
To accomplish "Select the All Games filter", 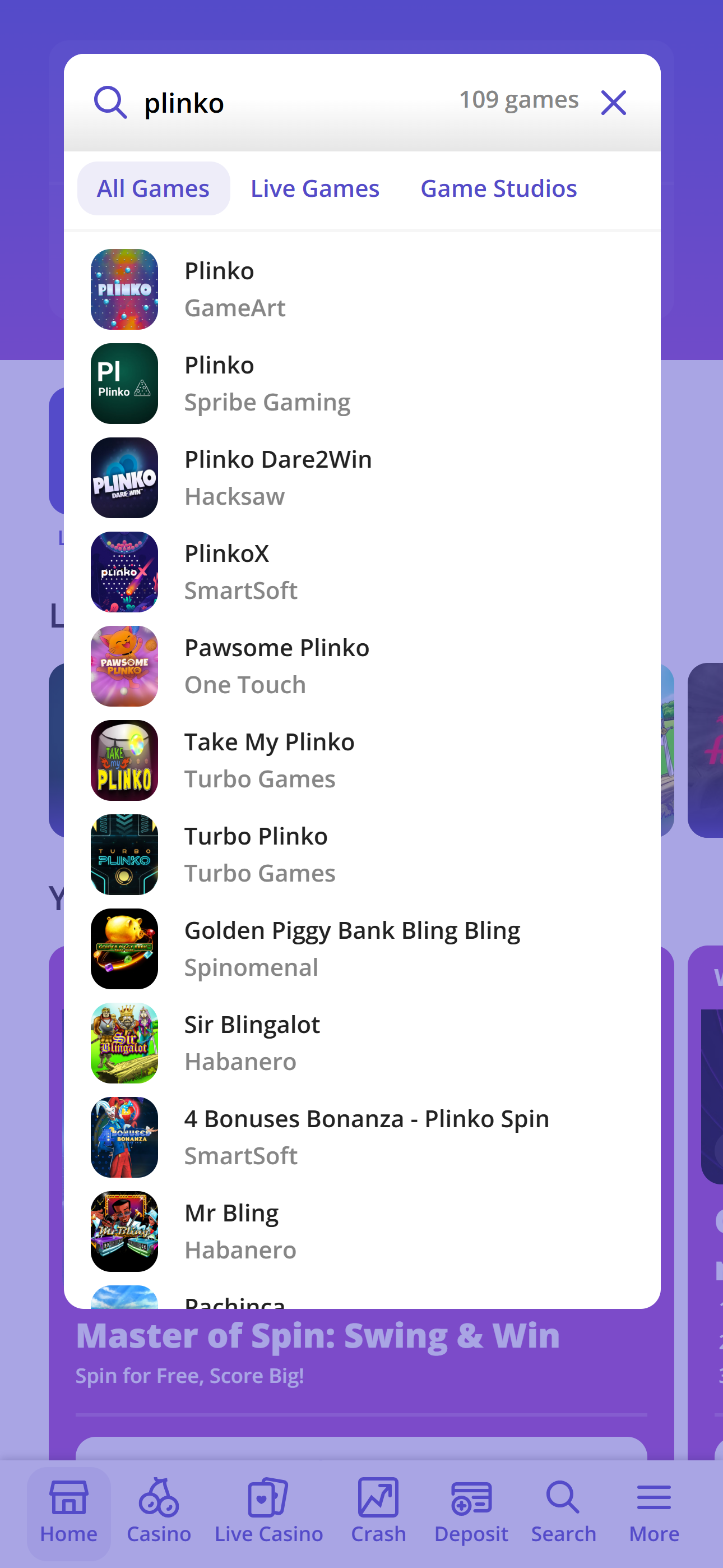I will click(153, 188).
